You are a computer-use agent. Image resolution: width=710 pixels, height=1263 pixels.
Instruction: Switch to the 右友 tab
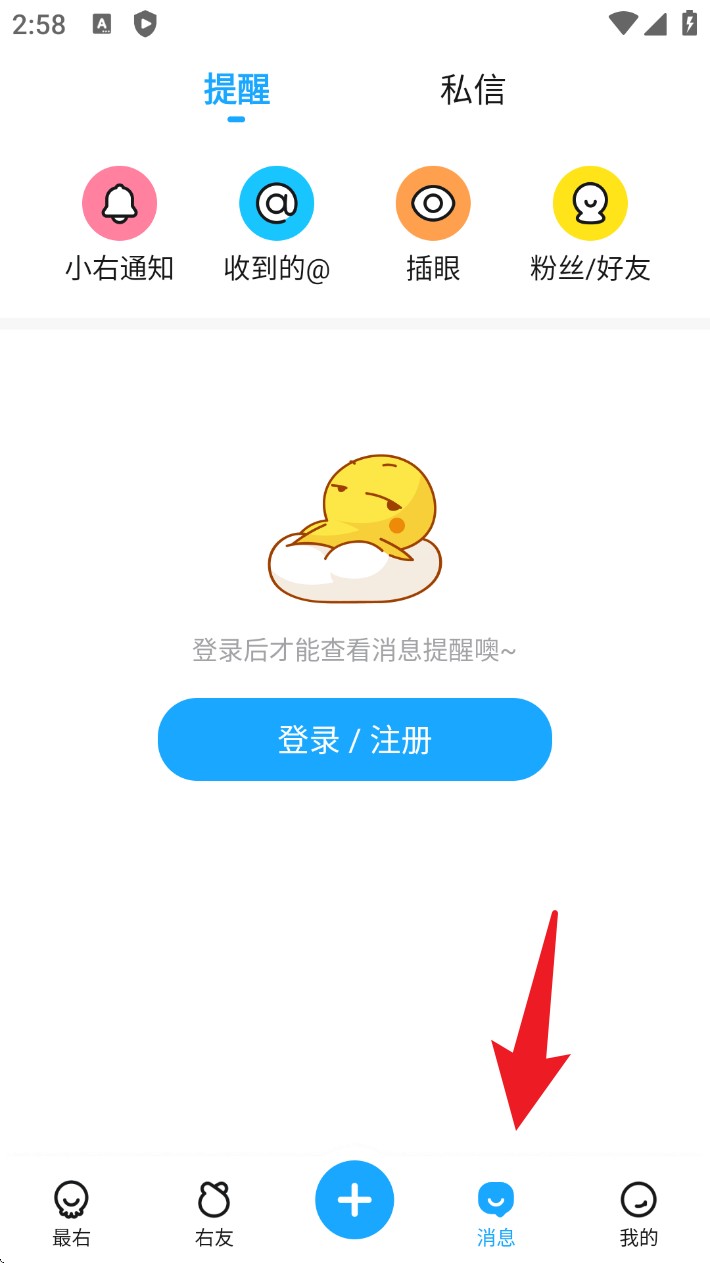pyautogui.click(x=214, y=1212)
